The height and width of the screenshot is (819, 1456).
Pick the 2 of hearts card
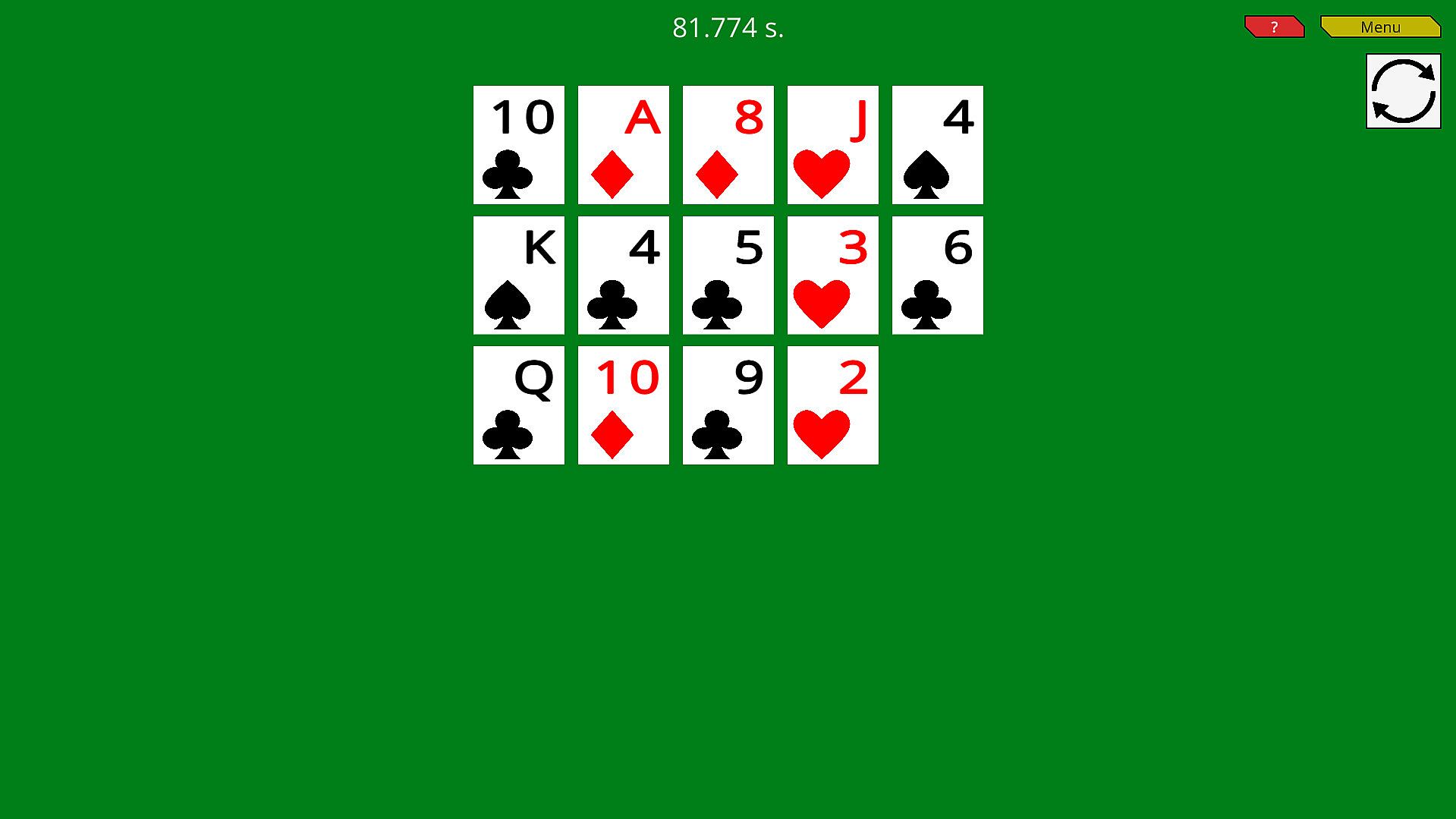833,405
